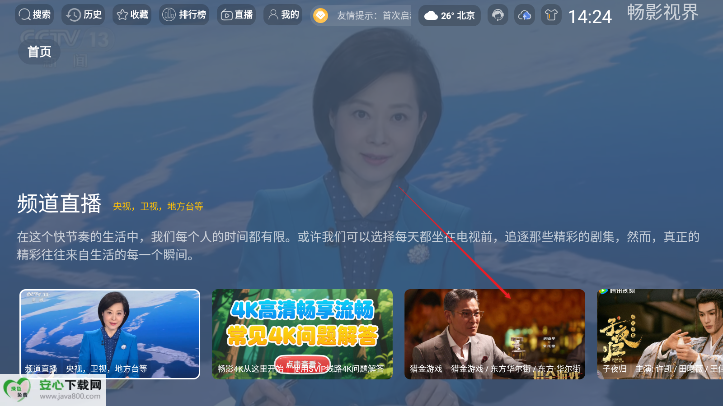723x406 pixels.
Task: Open the 子夜归 drama card
Action: [660, 334]
